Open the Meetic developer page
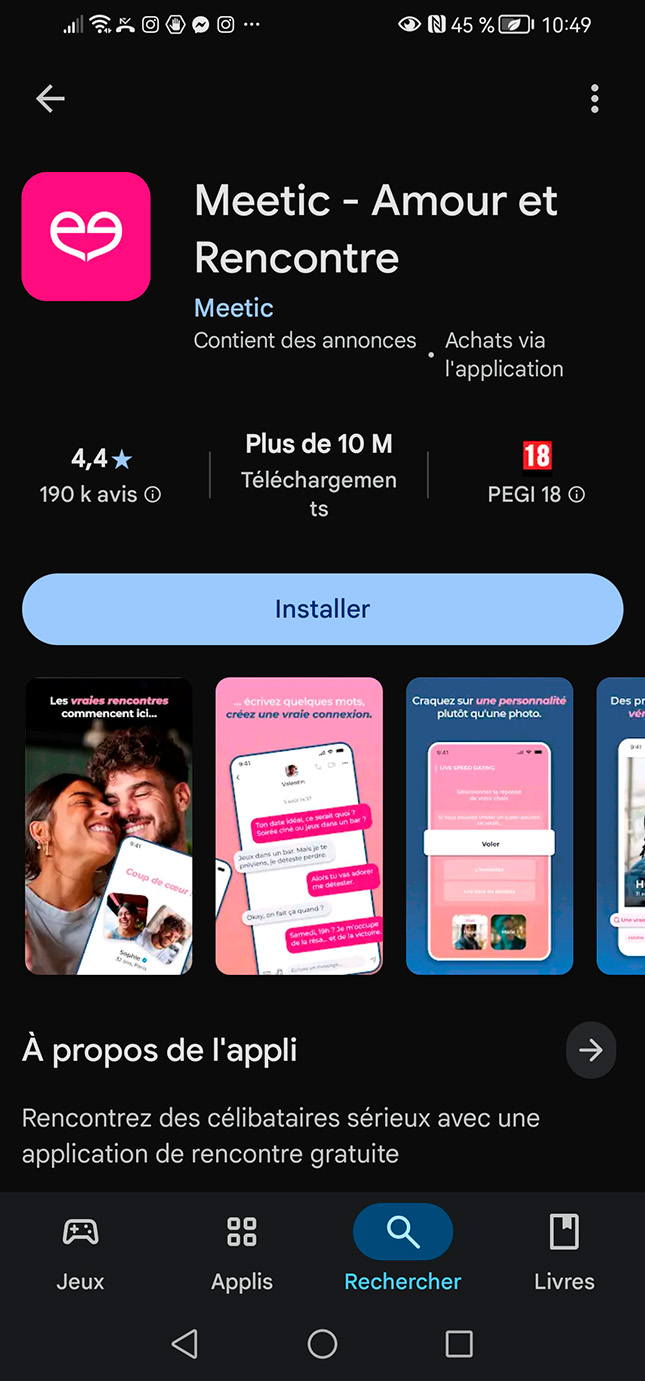Viewport: 645px width, 1381px height. point(233,308)
